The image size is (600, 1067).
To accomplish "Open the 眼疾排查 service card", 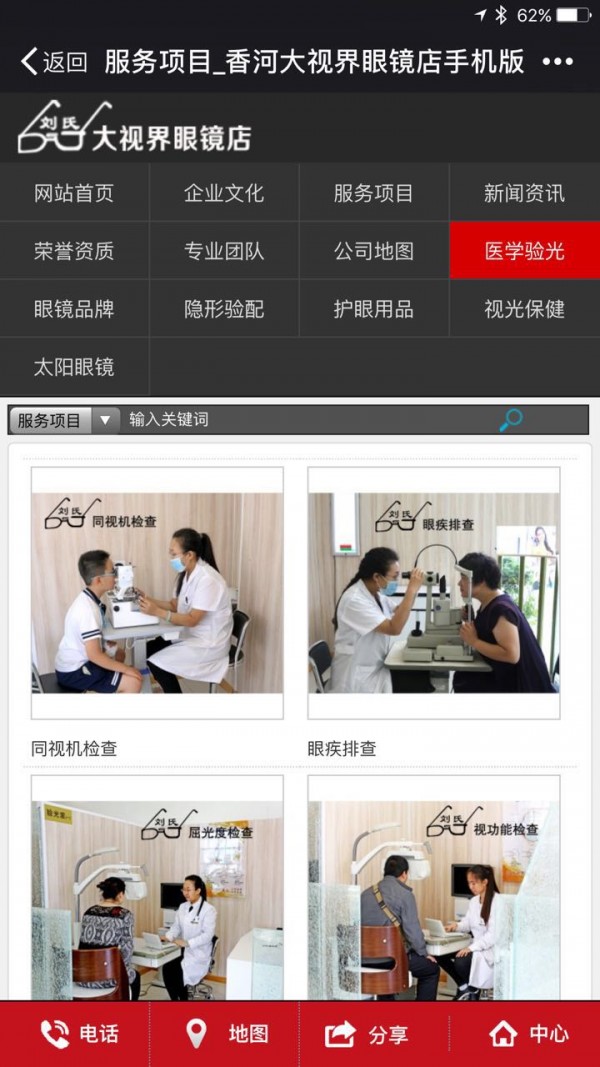I will click(x=433, y=592).
